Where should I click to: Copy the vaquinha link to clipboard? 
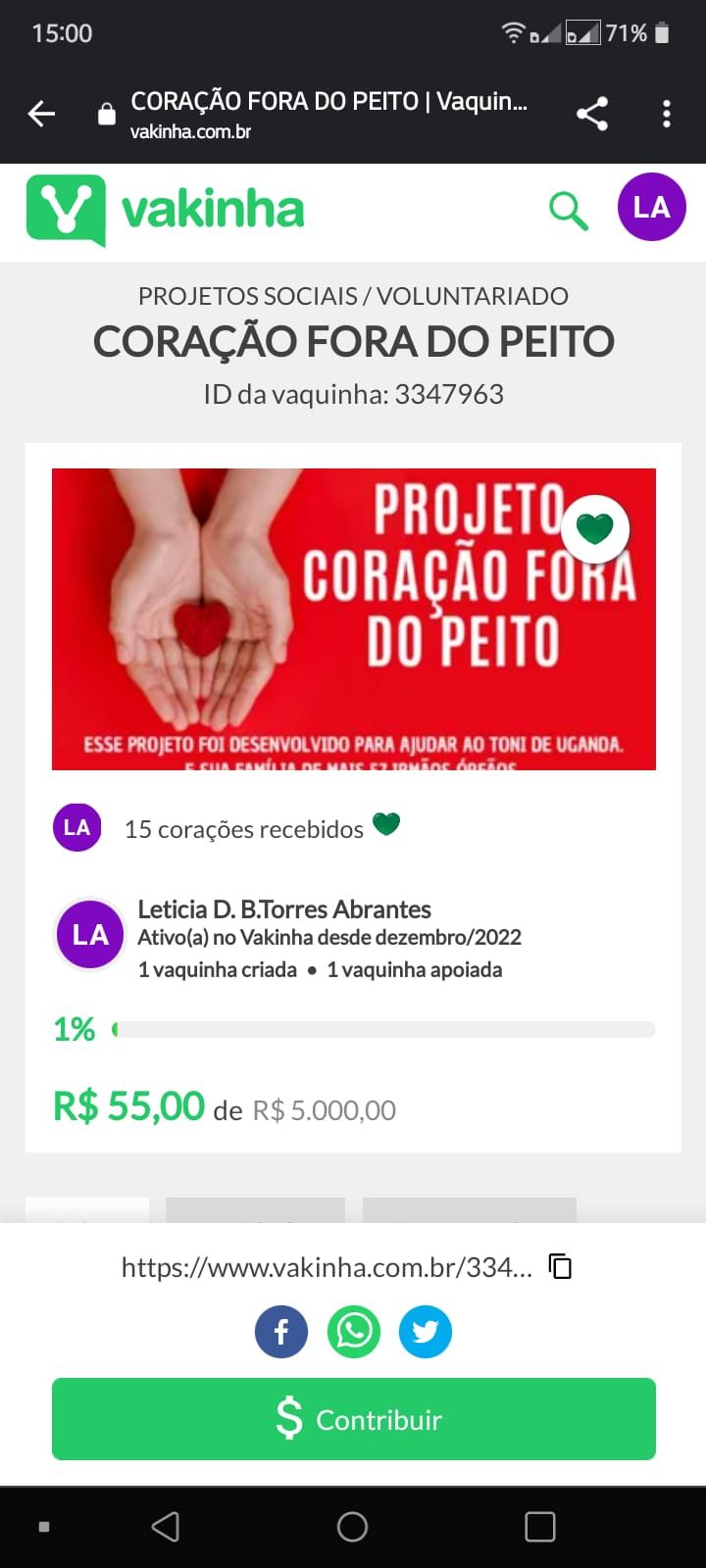(560, 1266)
